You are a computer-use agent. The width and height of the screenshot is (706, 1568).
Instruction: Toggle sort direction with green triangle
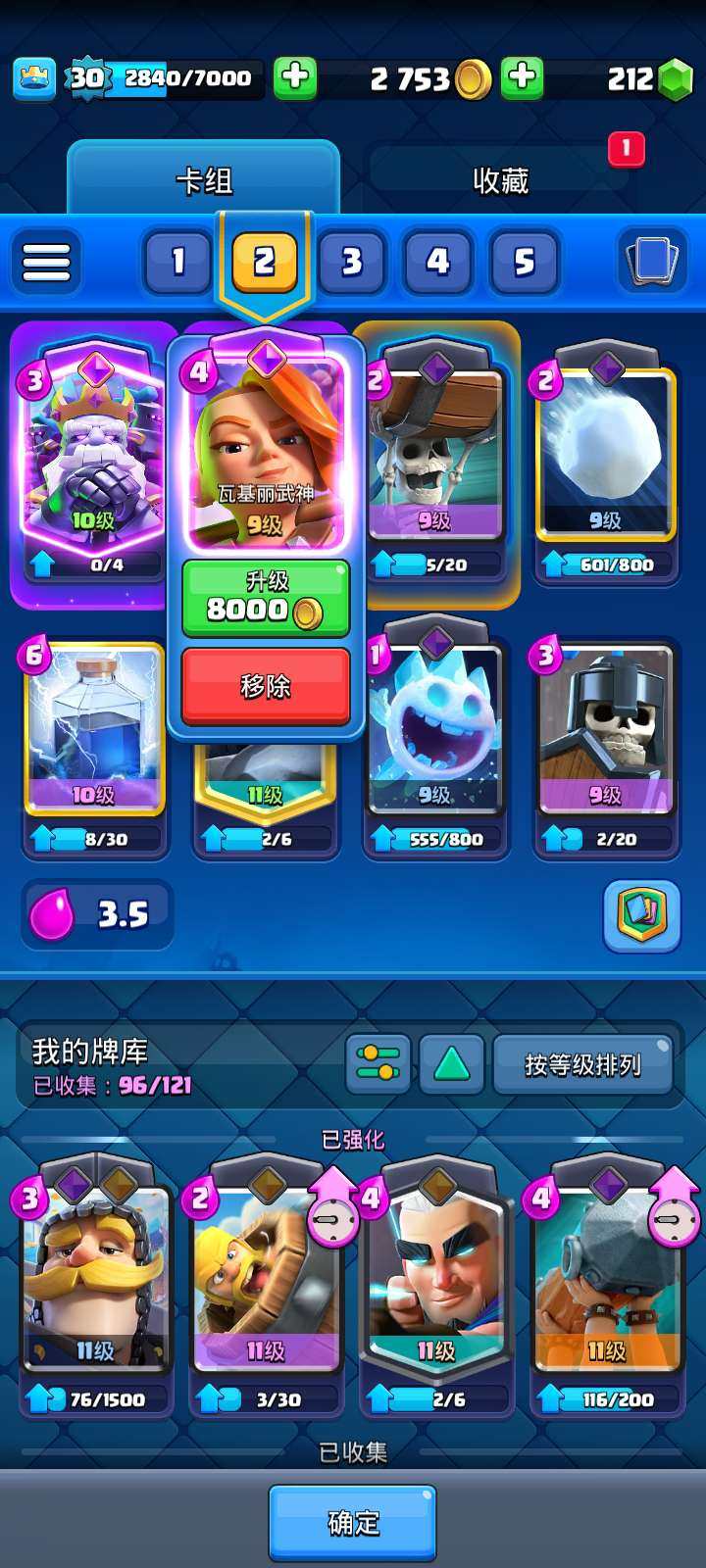point(451,1063)
